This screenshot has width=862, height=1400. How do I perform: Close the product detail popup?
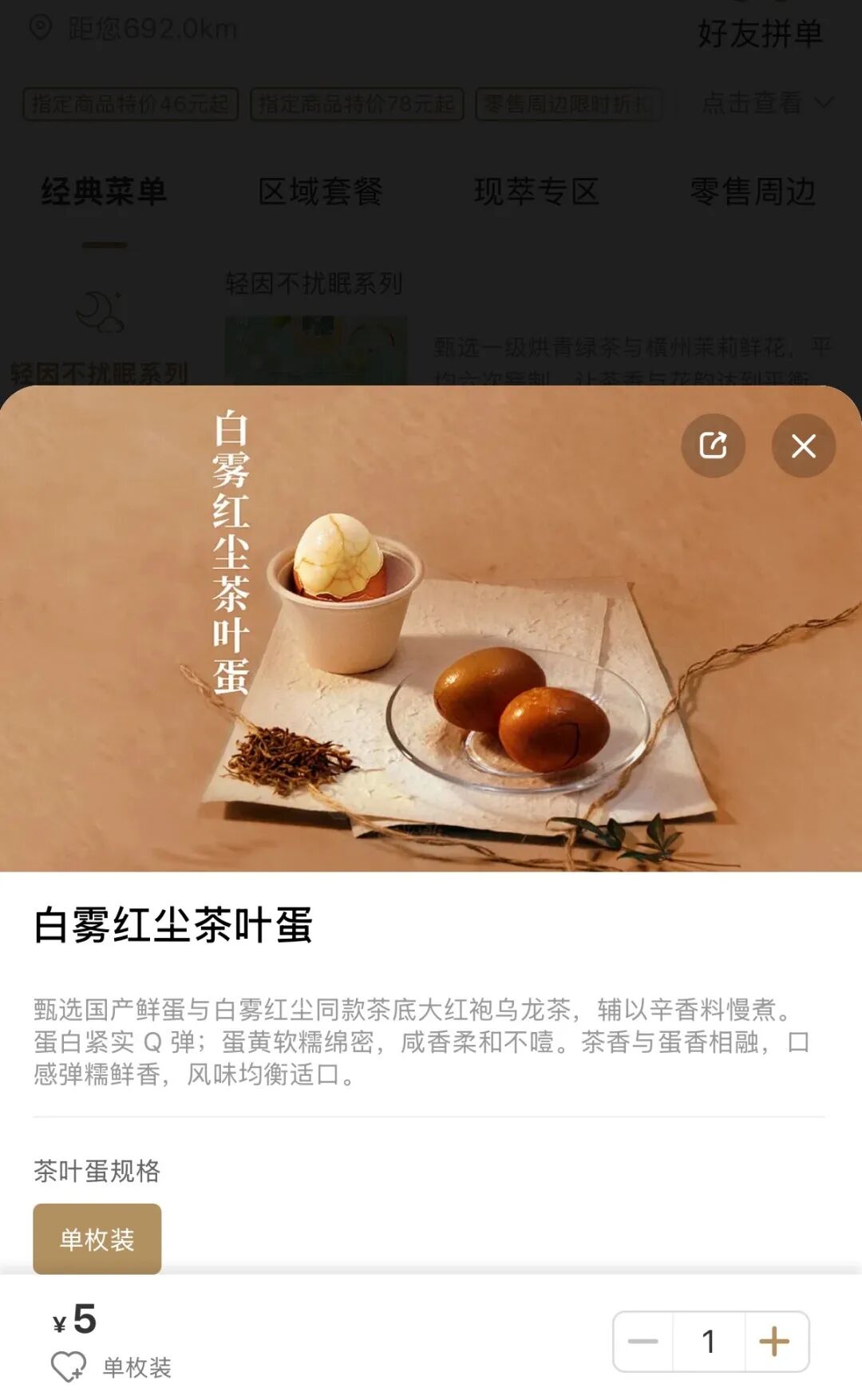(x=803, y=445)
